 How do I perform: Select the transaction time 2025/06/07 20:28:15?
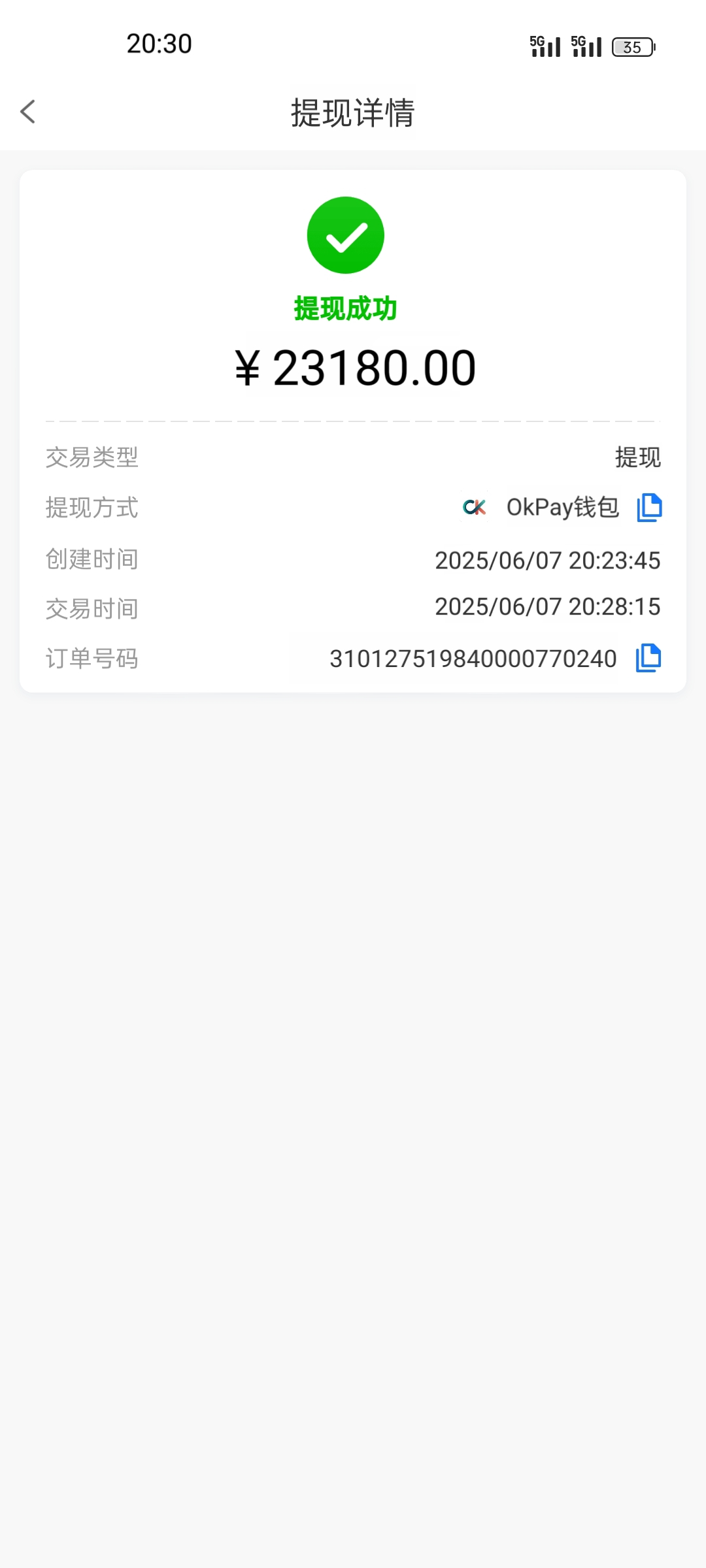[548, 608]
